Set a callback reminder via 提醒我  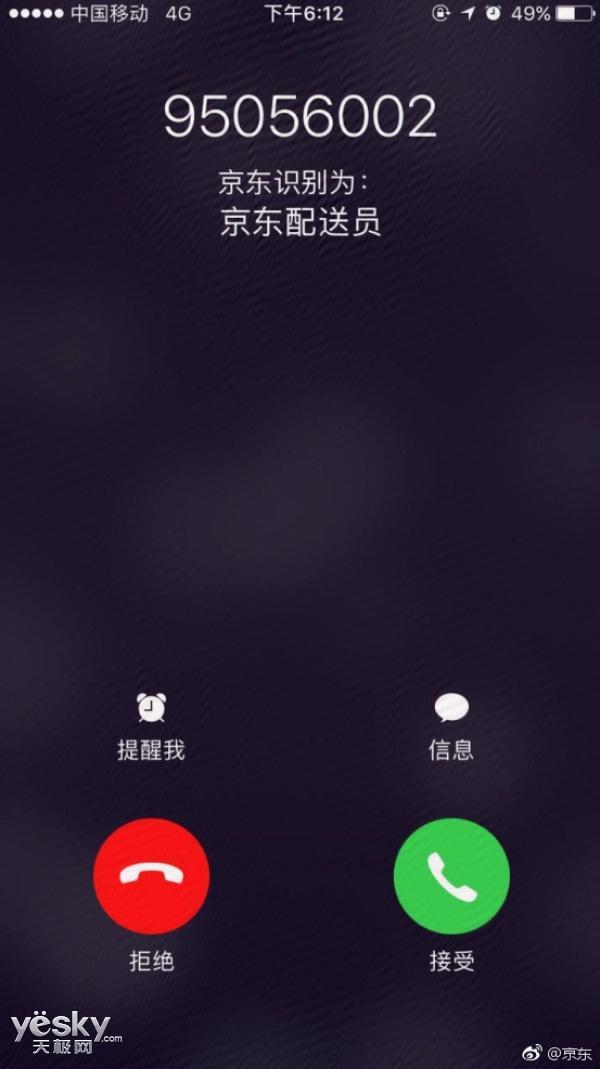pos(151,726)
